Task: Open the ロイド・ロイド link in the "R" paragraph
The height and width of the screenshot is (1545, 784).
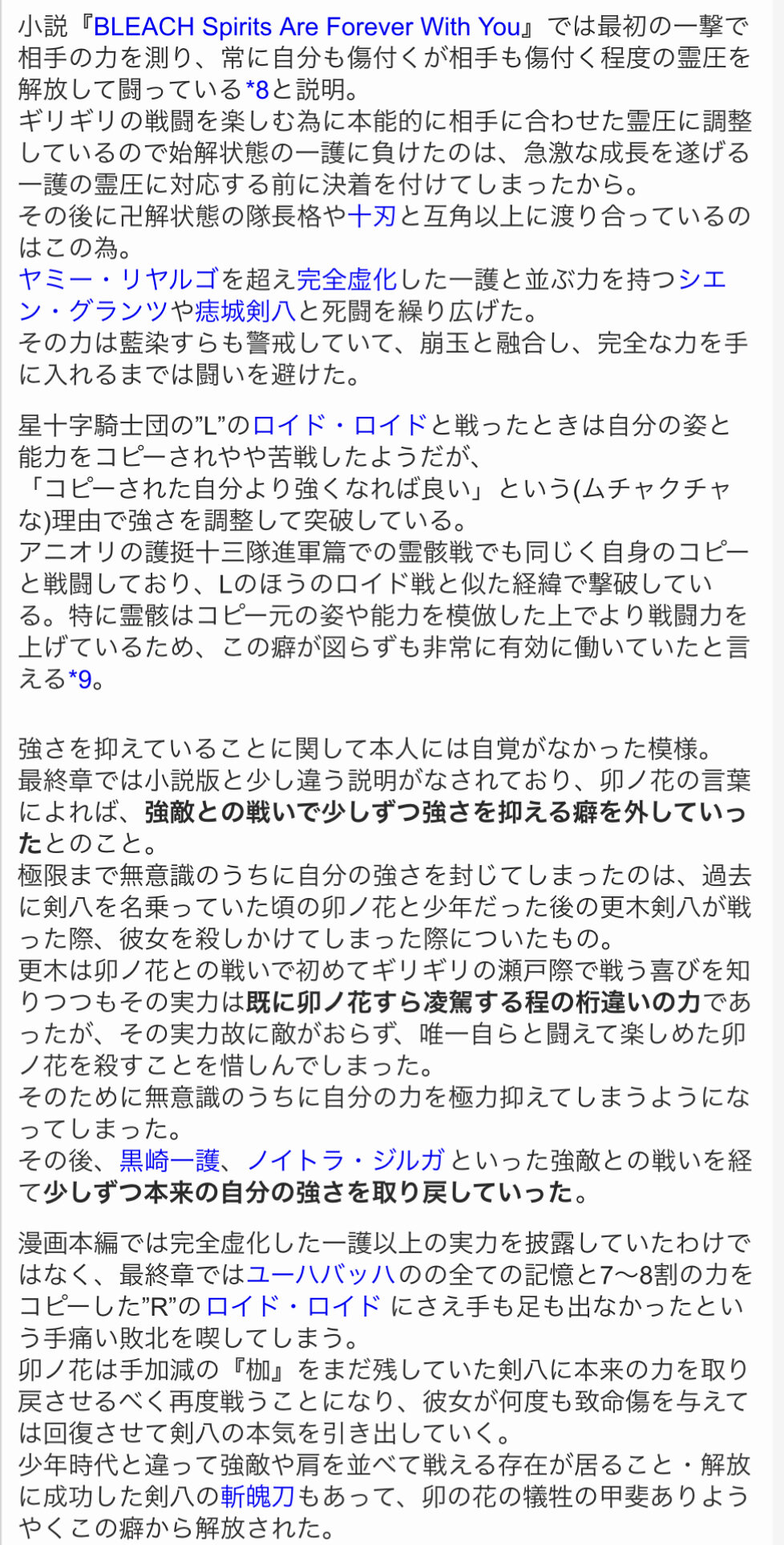Action: coord(293,1306)
